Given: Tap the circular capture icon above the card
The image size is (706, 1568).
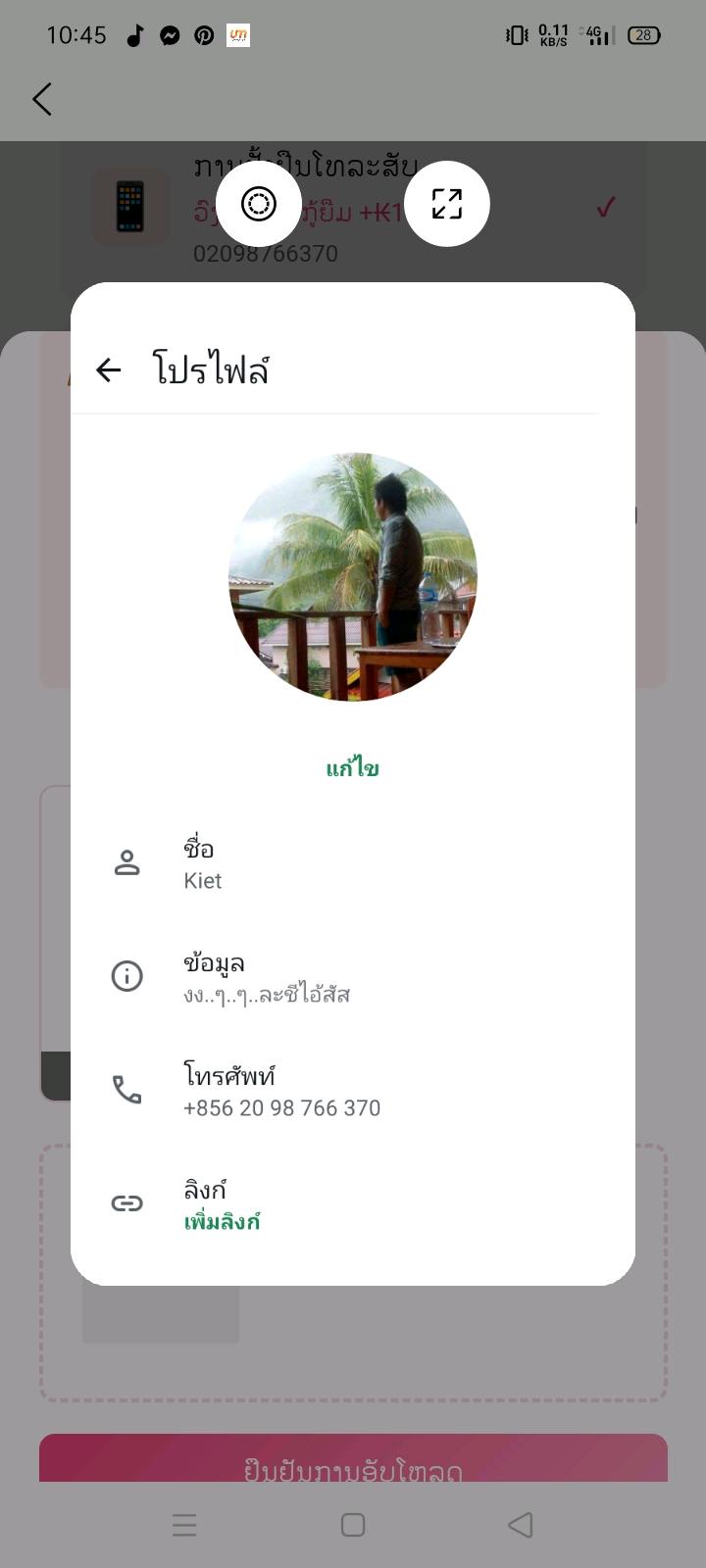Looking at the screenshot, I should (x=259, y=204).
